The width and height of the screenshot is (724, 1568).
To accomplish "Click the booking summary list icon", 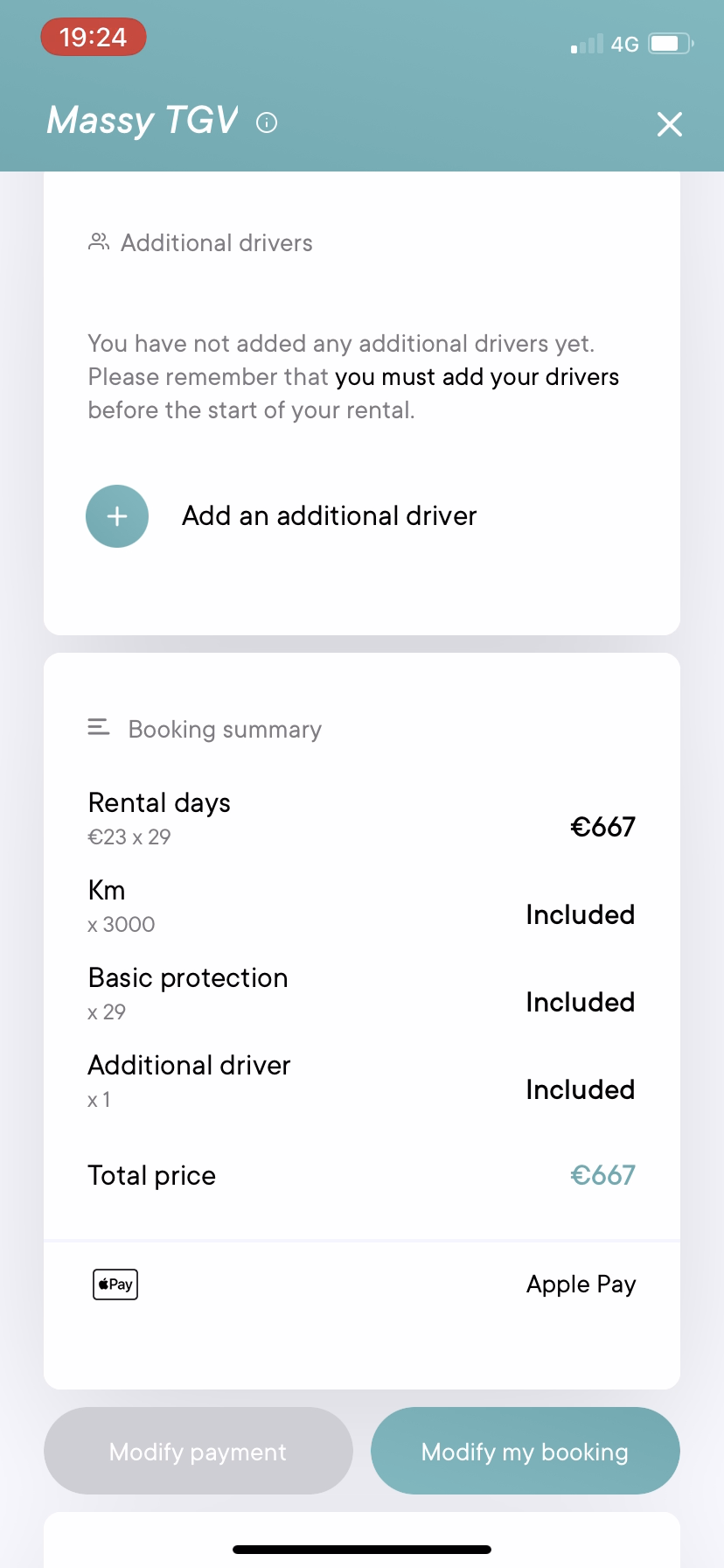I will [x=98, y=726].
